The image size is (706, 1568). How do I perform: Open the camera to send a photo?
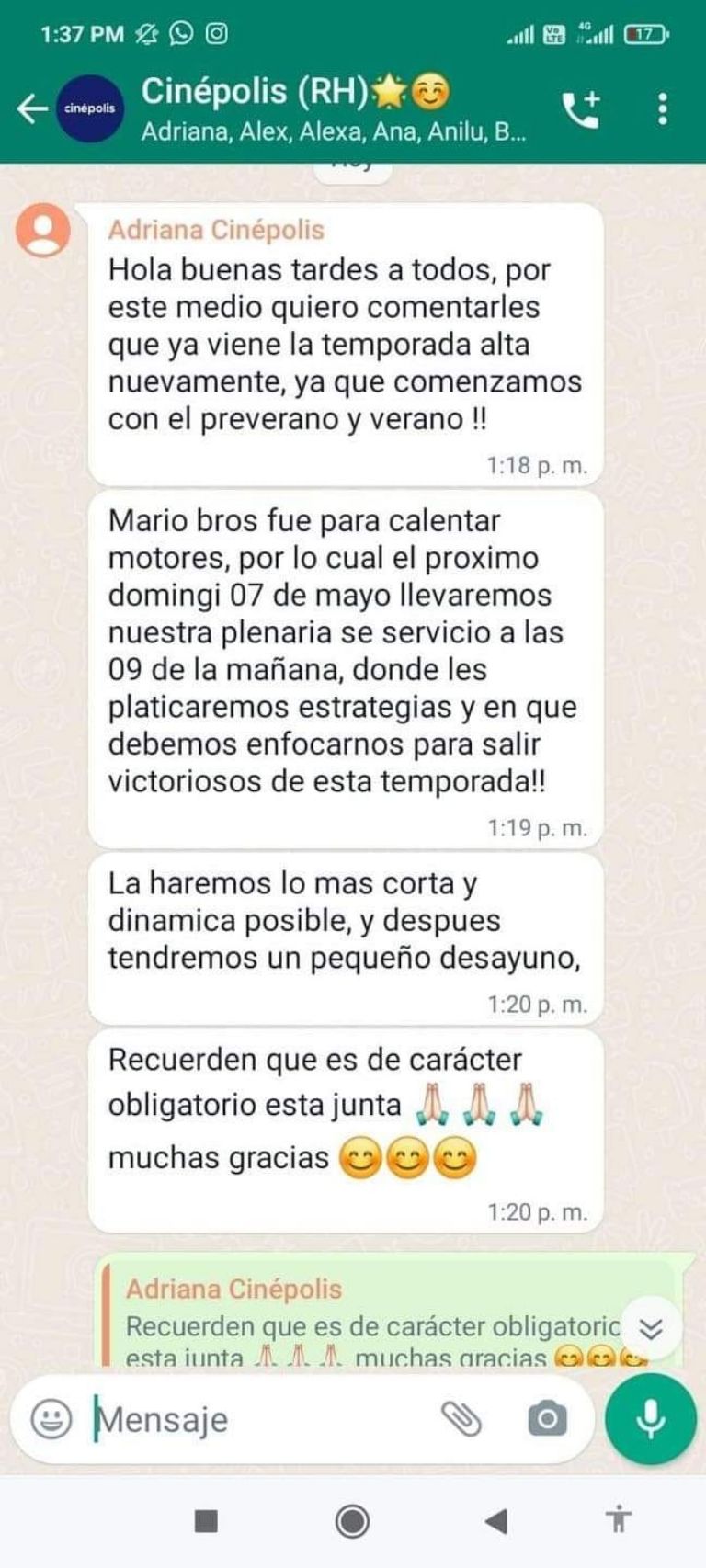coord(547,1419)
